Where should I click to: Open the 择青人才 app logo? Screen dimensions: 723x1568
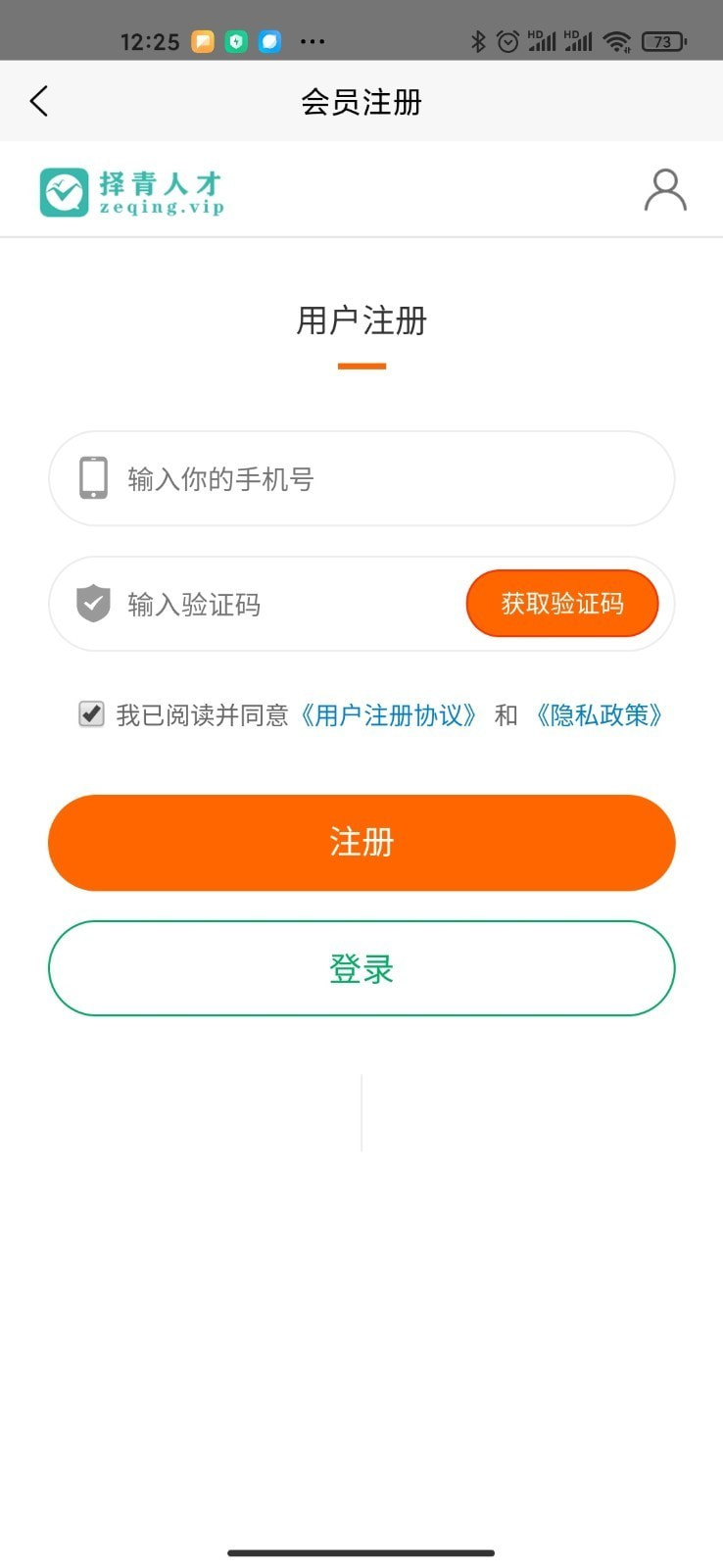(131, 189)
